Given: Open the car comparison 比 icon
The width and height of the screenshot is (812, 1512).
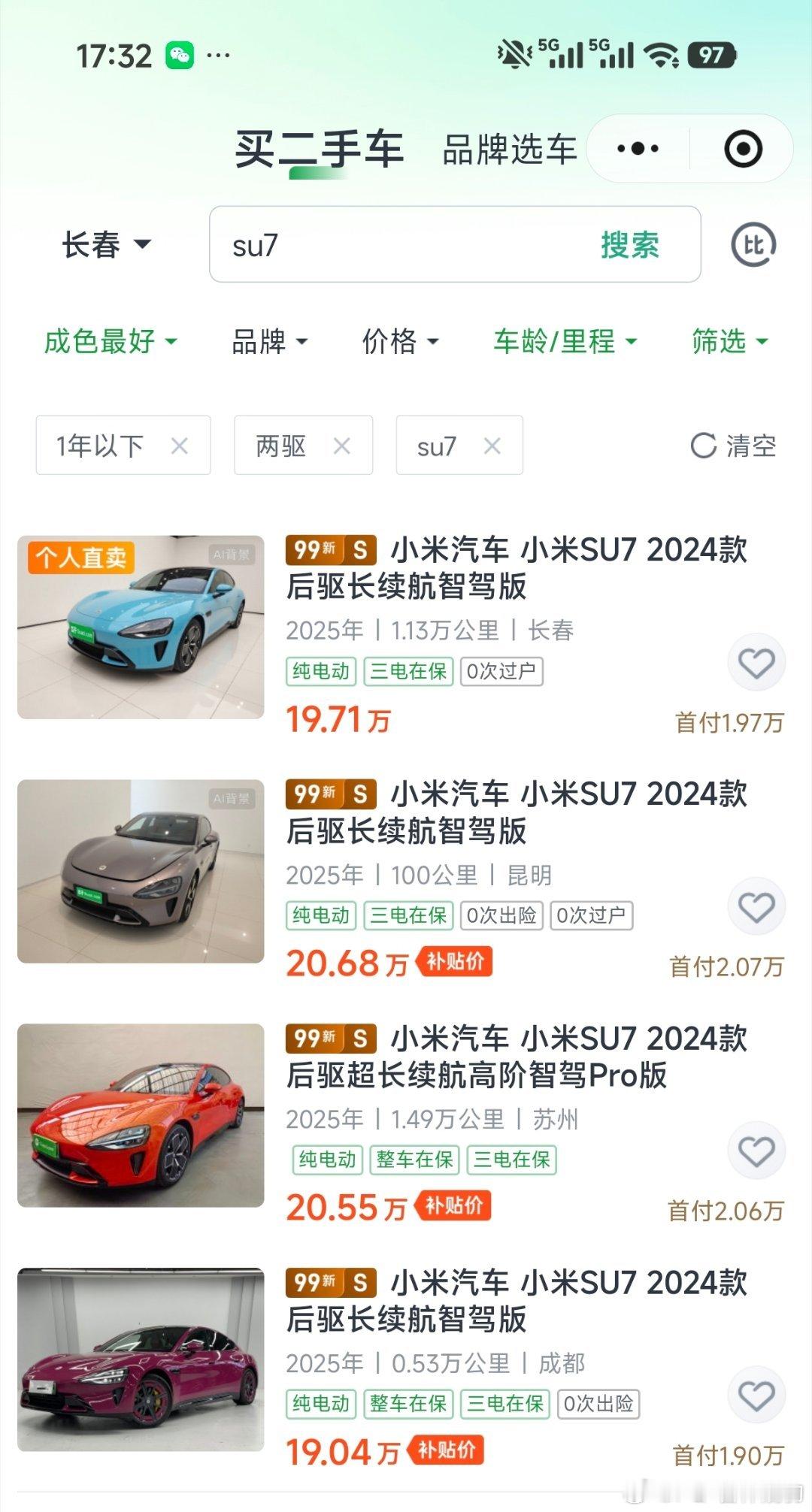Looking at the screenshot, I should coord(753,245).
